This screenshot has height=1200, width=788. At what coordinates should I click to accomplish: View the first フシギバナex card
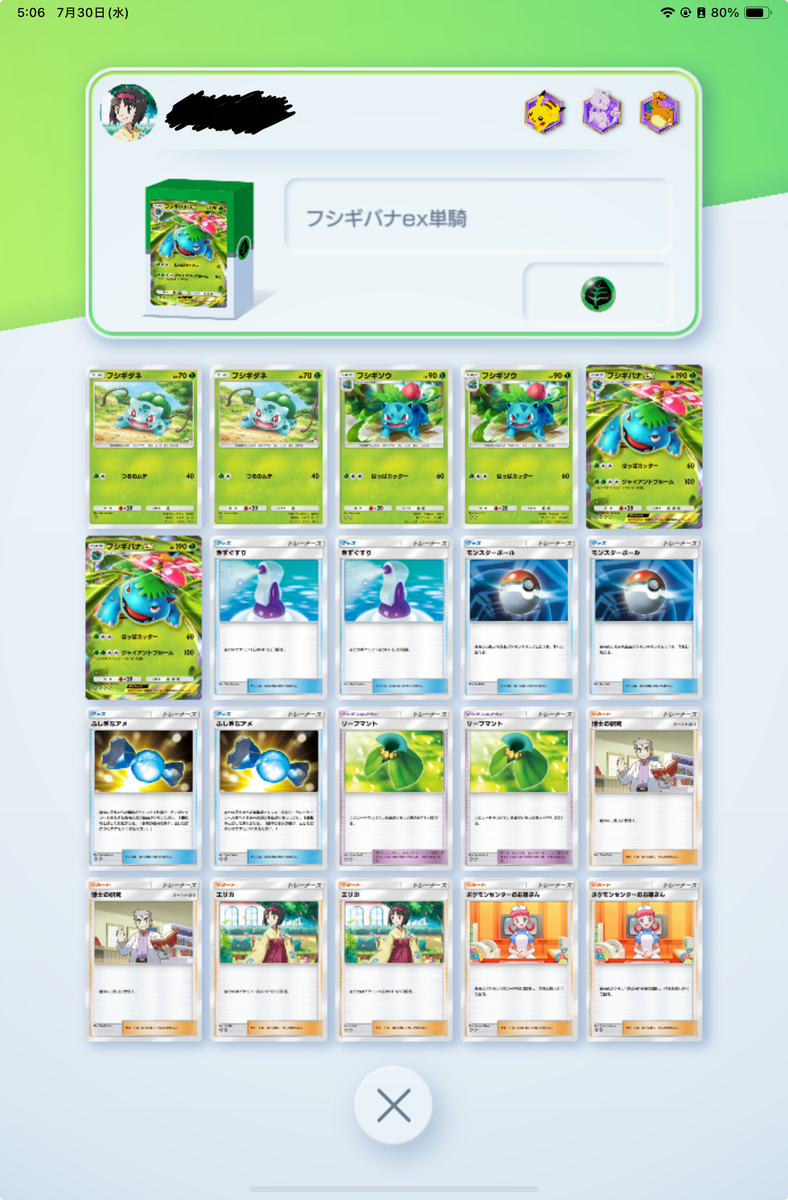[x=644, y=446]
